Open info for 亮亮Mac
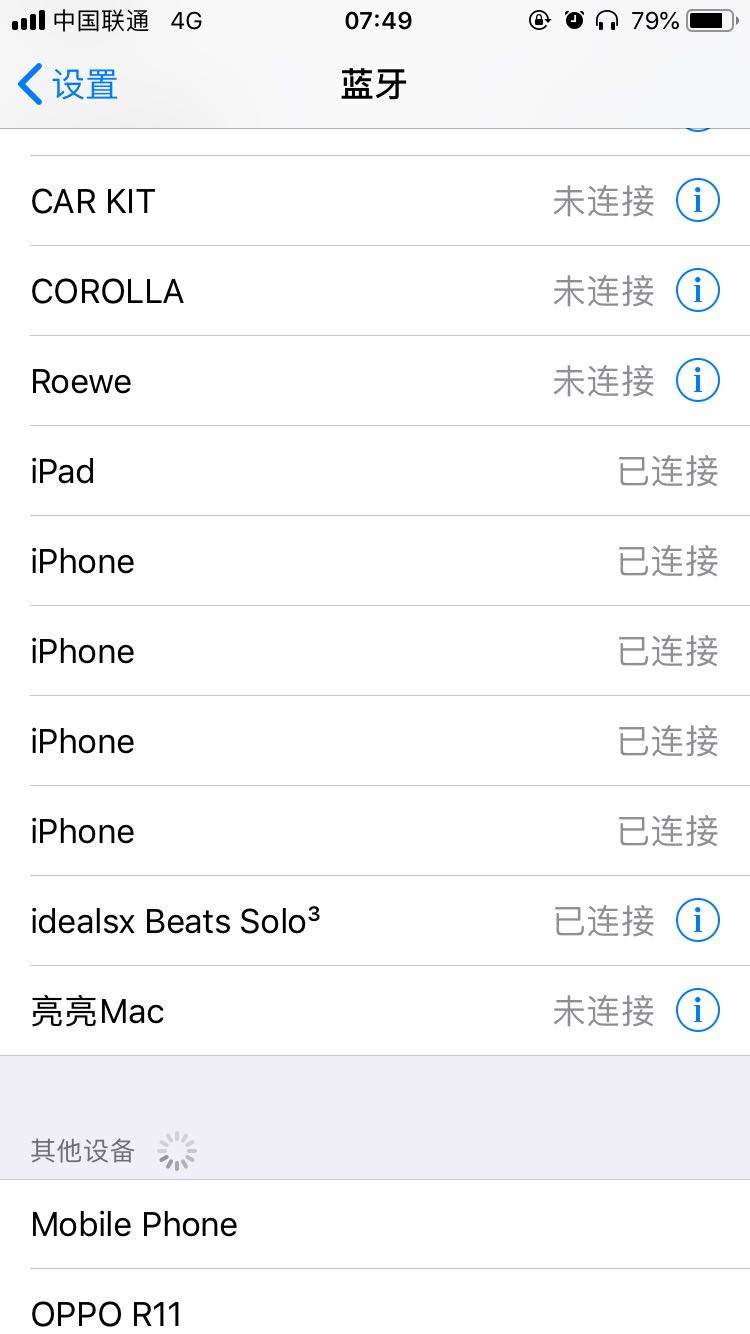 (x=697, y=1011)
